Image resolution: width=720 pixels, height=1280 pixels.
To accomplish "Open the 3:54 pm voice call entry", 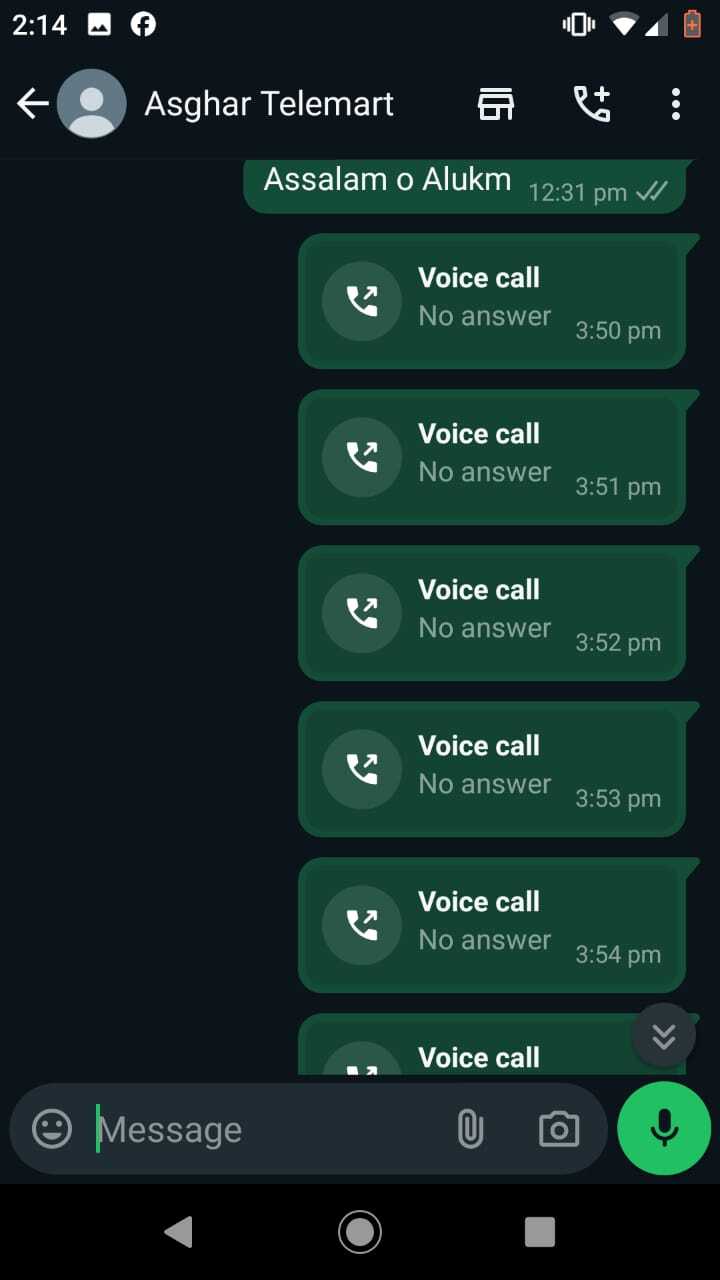I will click(492, 925).
